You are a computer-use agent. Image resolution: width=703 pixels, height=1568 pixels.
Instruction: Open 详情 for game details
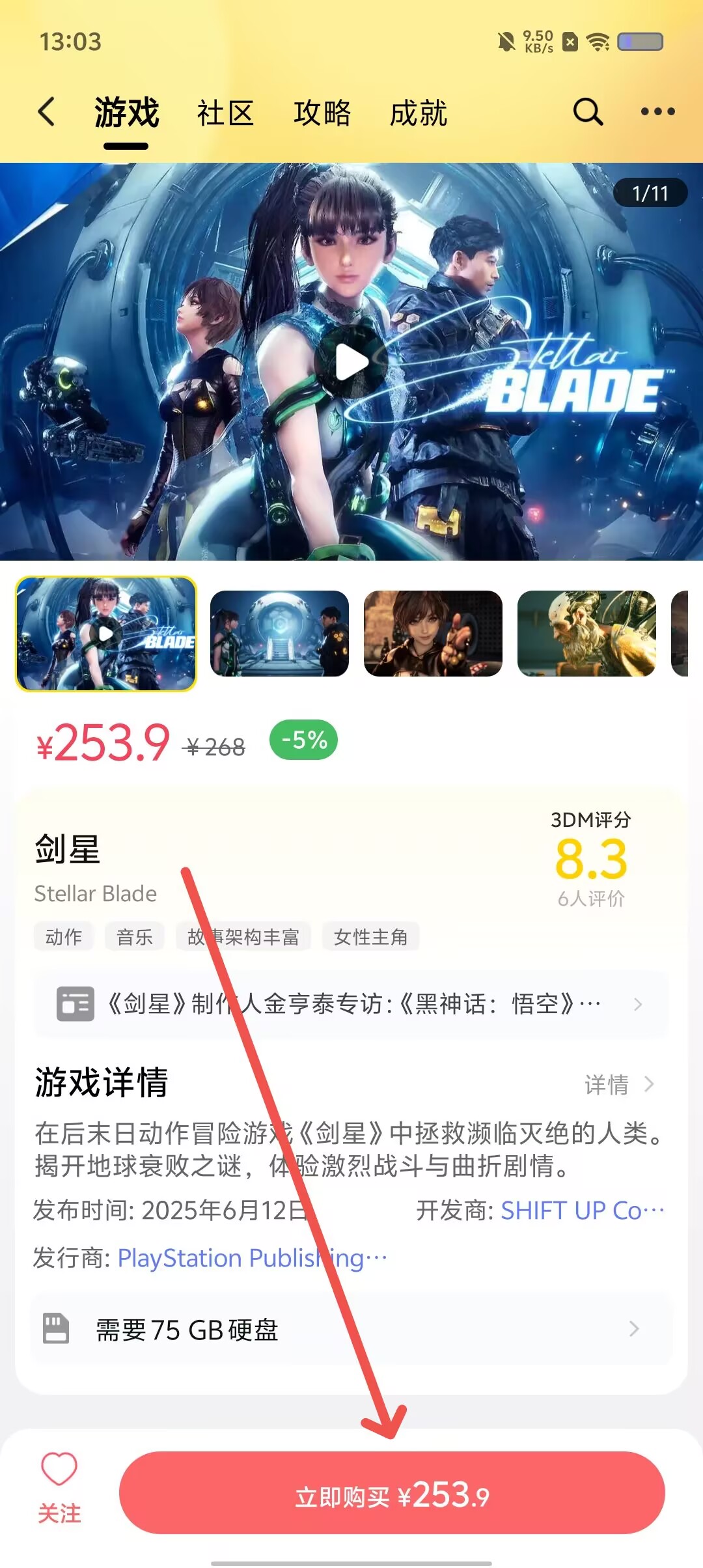coord(618,1085)
